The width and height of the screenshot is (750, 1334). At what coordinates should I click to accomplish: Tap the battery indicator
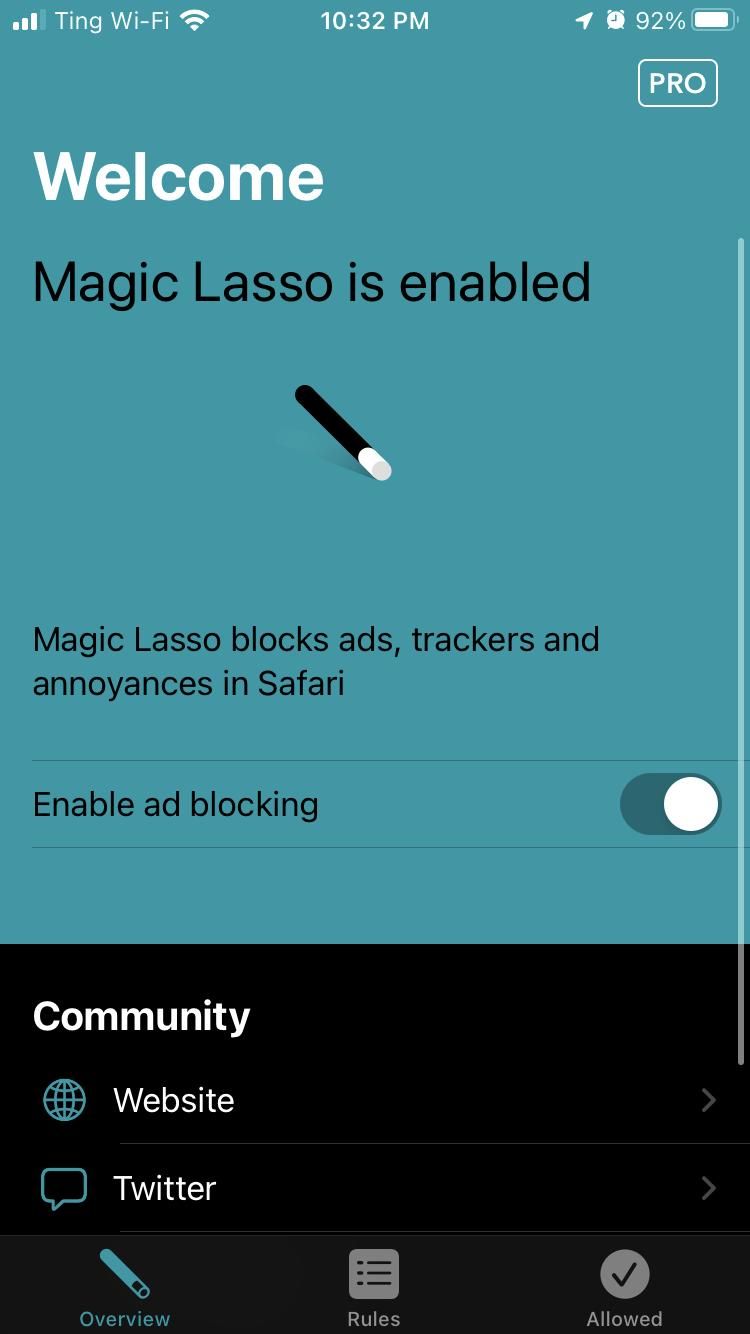(x=712, y=19)
